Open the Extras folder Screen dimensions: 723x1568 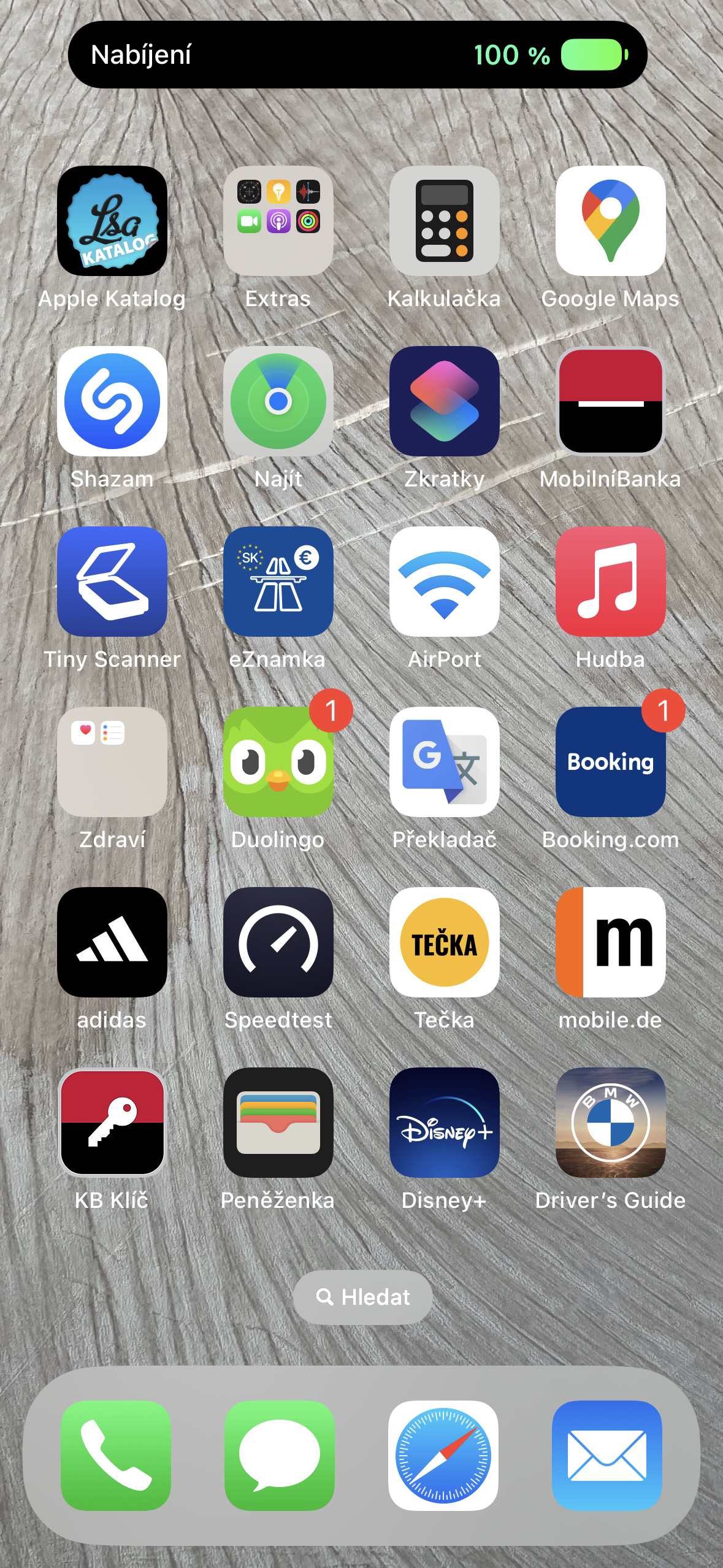point(278,221)
